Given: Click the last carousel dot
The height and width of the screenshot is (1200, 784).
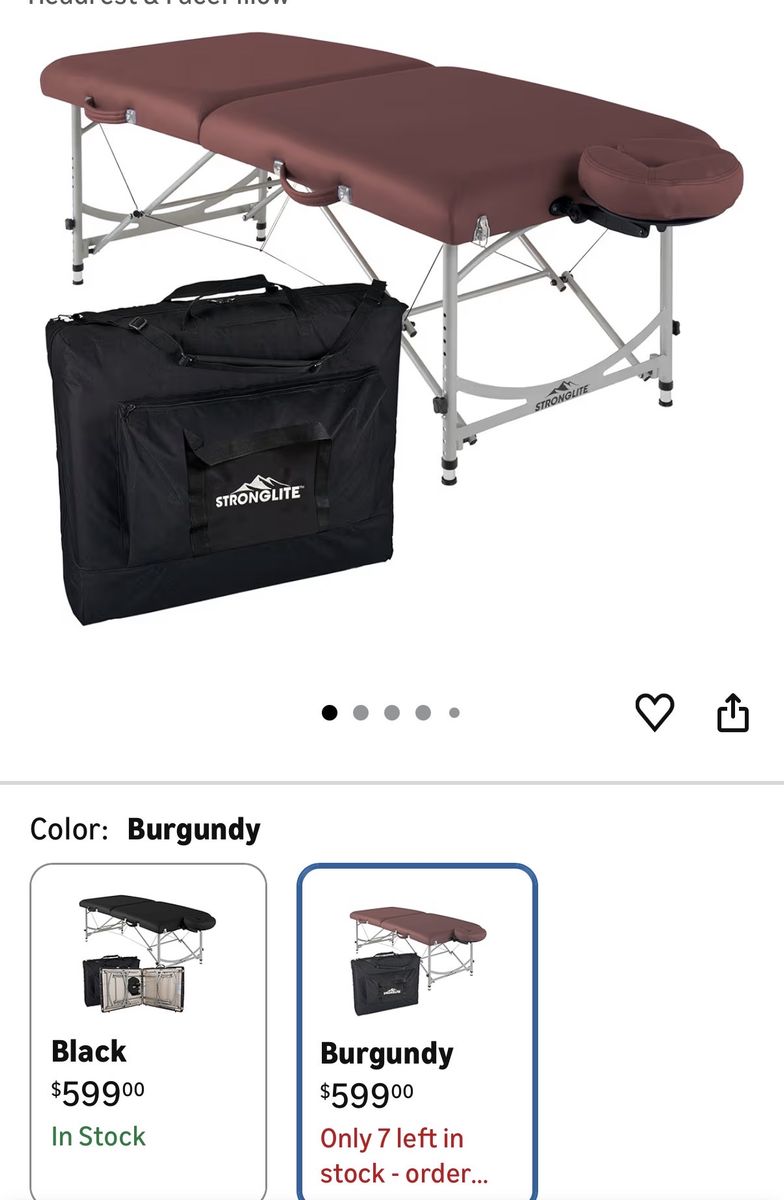Looking at the screenshot, I should pos(454,713).
